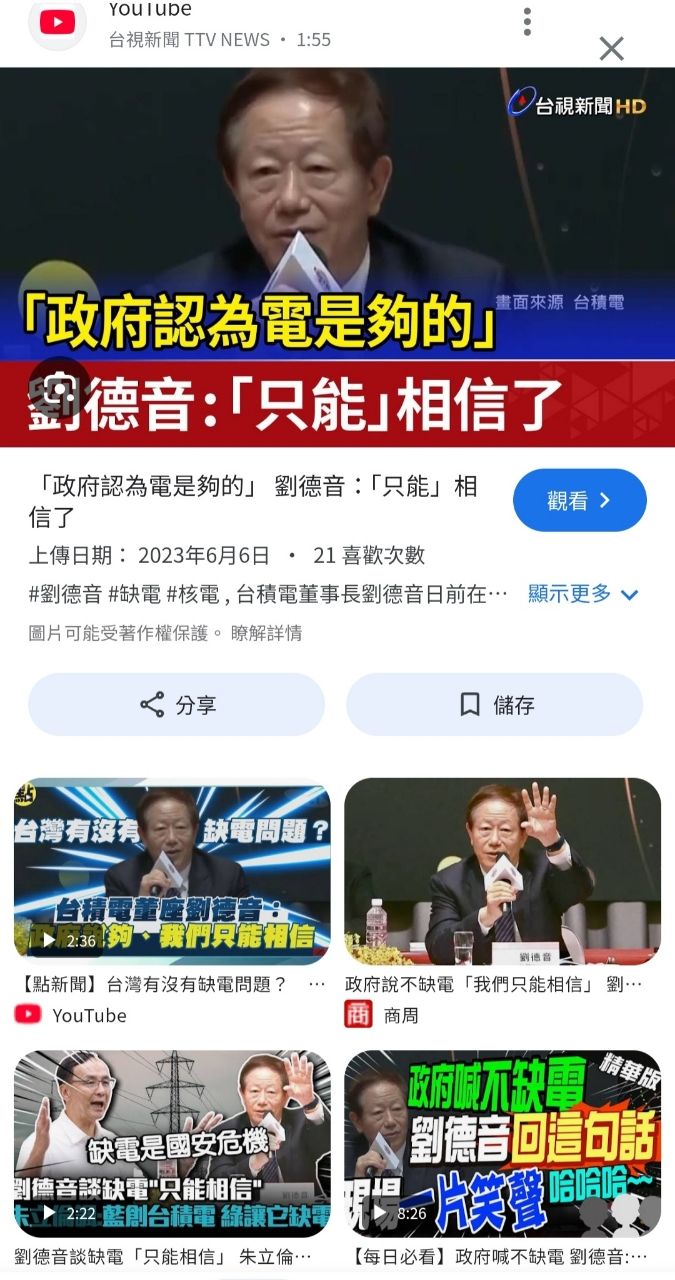675x1280 pixels.
Task: Open the 瞭解詳情 copyright link
Action: pos(266,633)
